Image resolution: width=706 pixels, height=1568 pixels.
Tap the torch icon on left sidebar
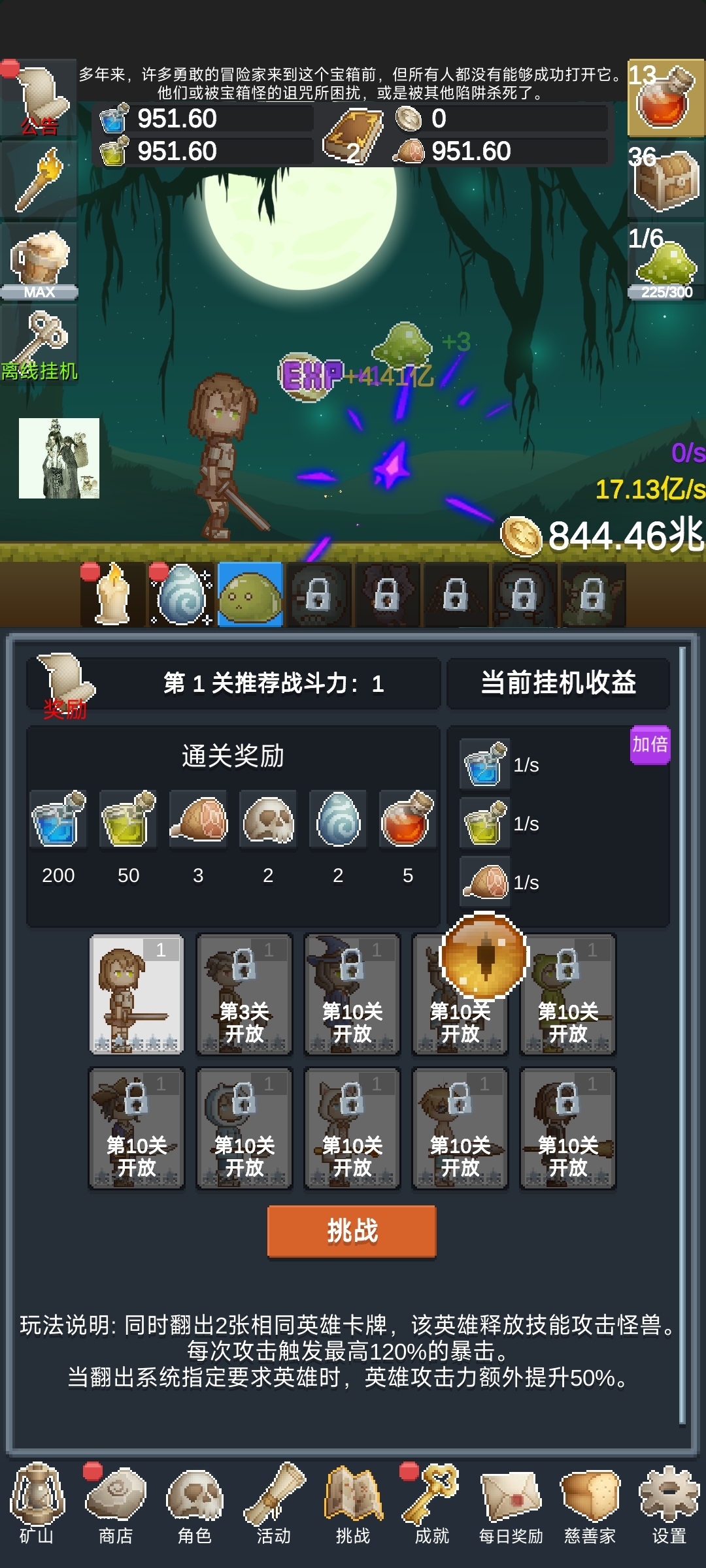(x=39, y=179)
